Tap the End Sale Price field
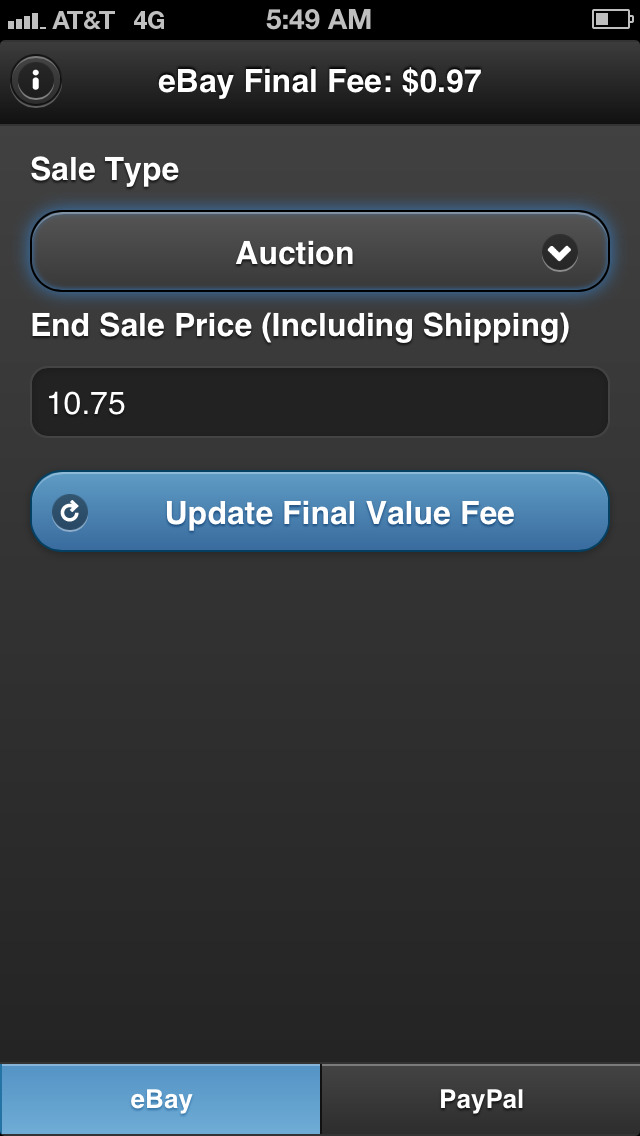This screenshot has width=640, height=1136. point(320,402)
